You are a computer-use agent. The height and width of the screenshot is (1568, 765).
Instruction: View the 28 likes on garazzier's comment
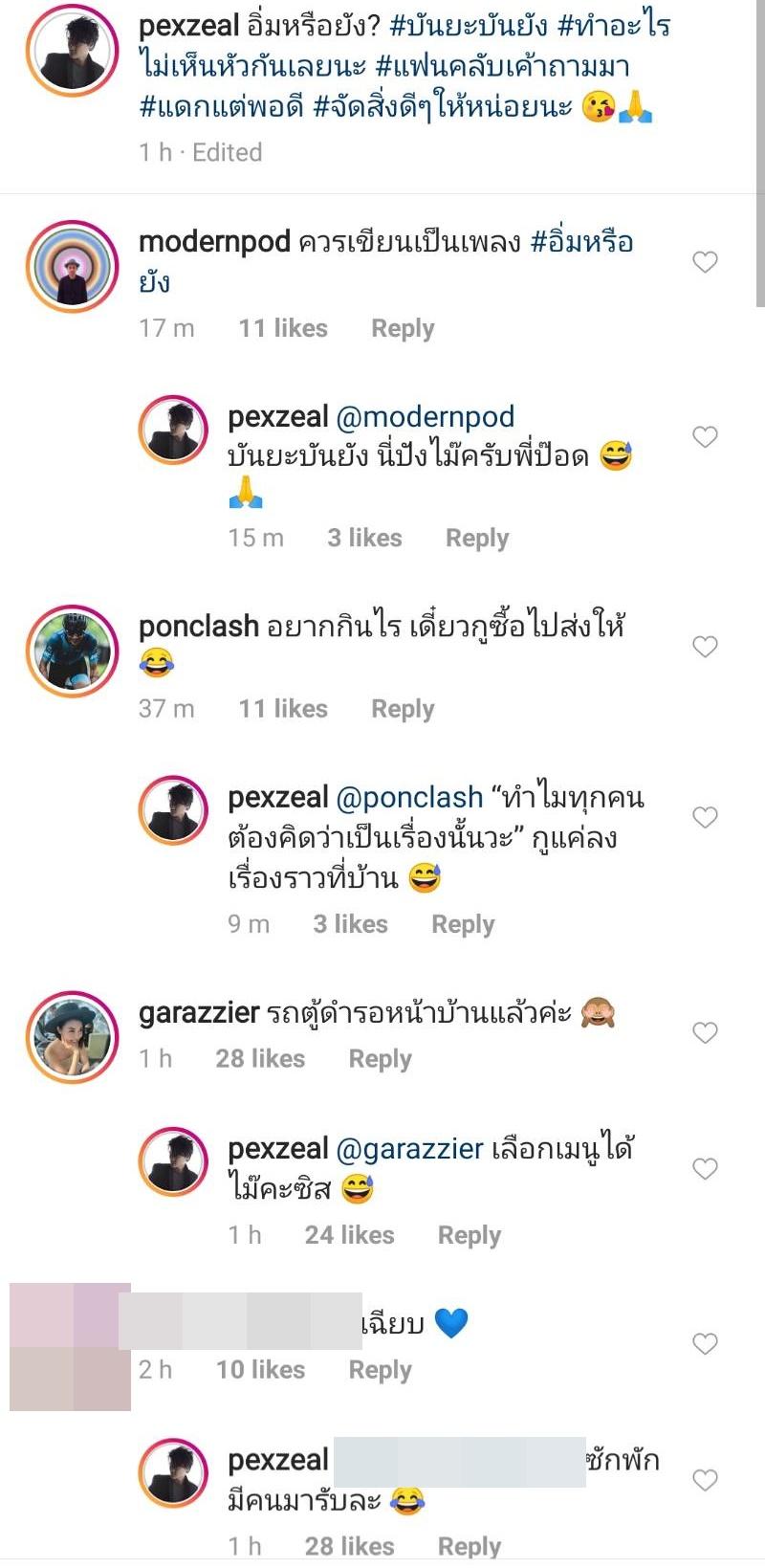coord(260,1059)
